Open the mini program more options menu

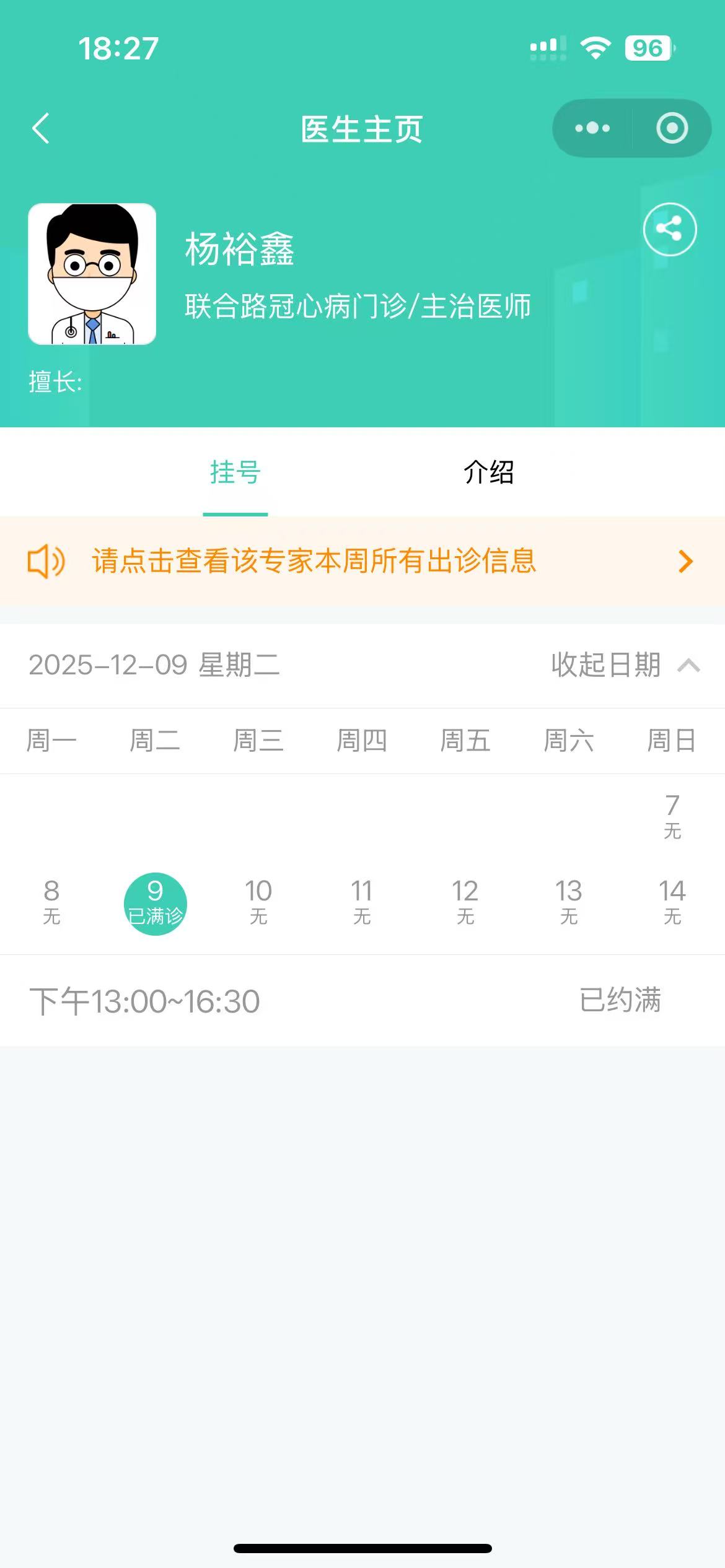(x=592, y=128)
